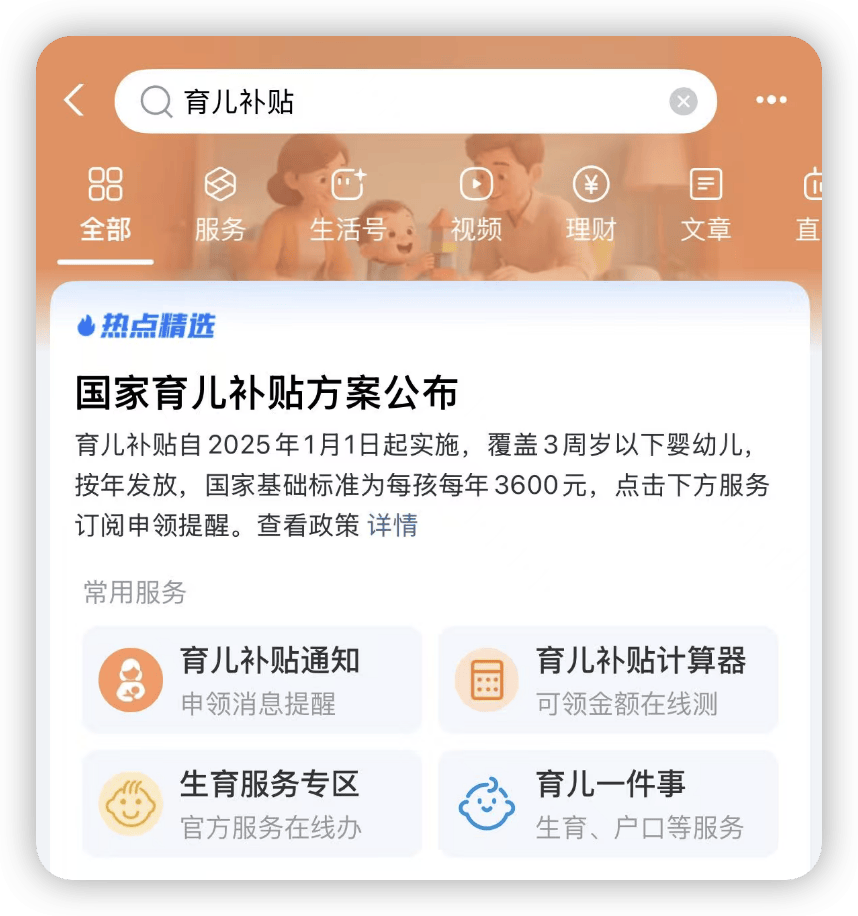Clear the search text

(683, 101)
